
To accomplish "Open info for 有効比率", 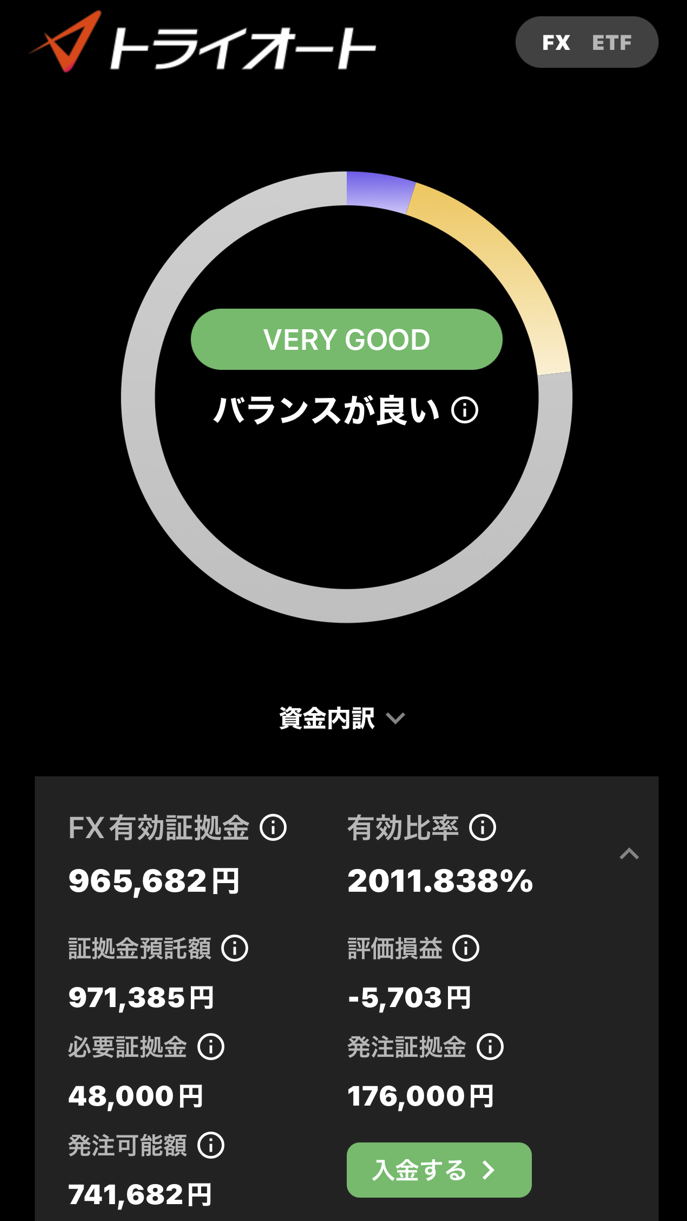I will pos(483,828).
